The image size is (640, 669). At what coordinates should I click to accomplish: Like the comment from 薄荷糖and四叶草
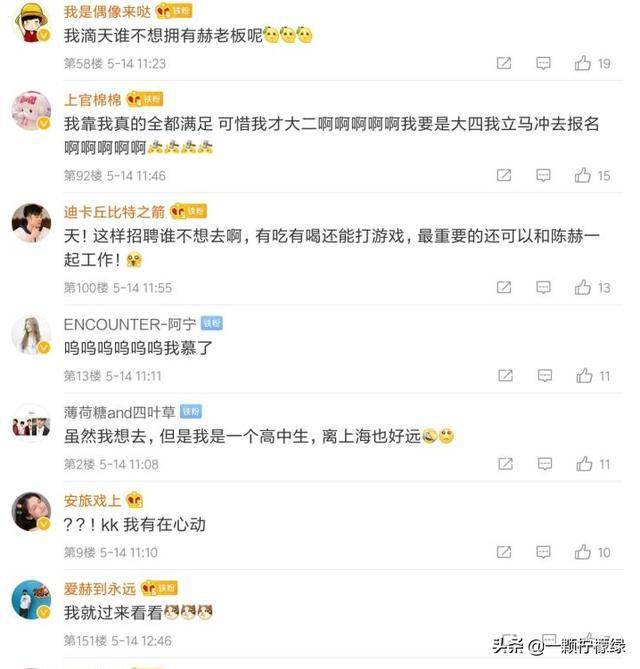point(582,464)
